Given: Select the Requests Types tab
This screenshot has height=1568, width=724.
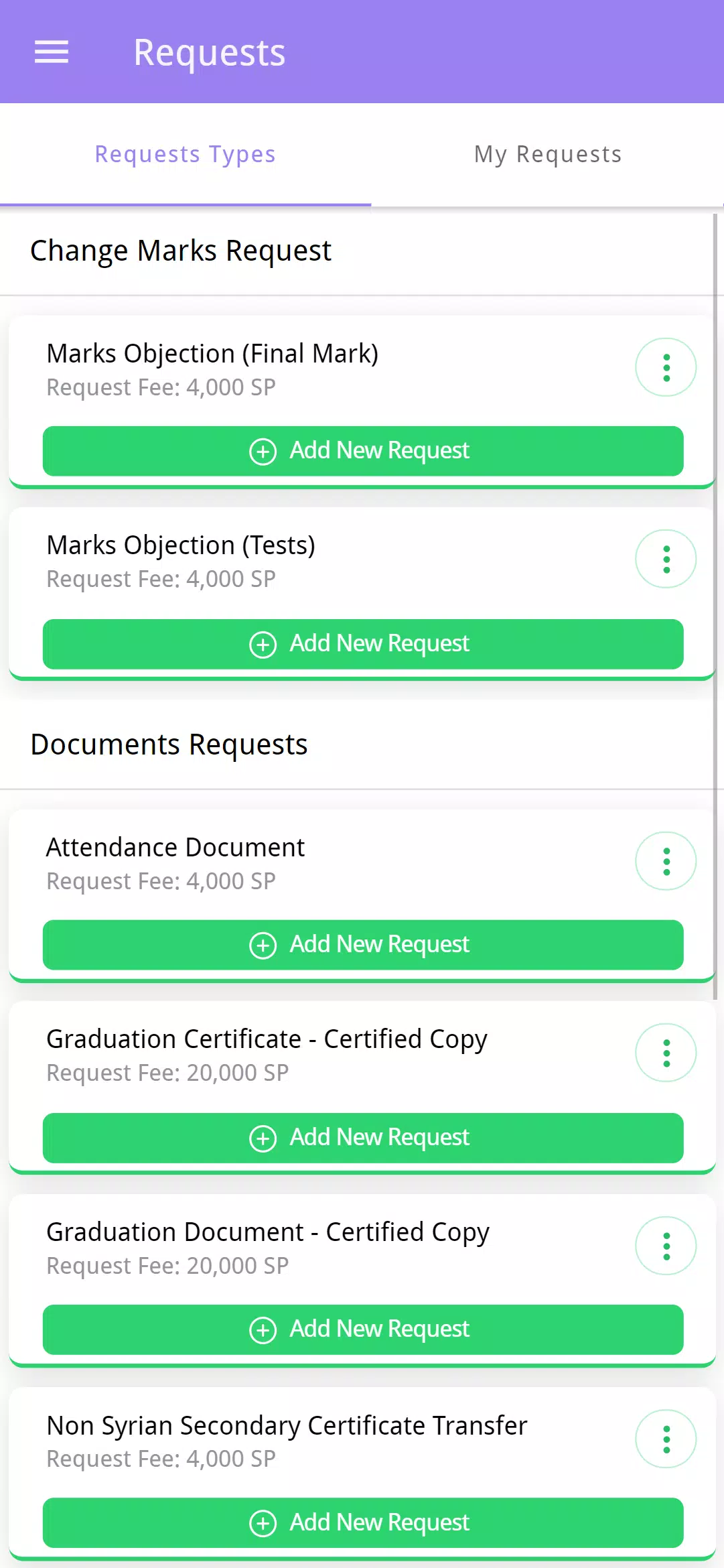Looking at the screenshot, I should pos(186,155).
